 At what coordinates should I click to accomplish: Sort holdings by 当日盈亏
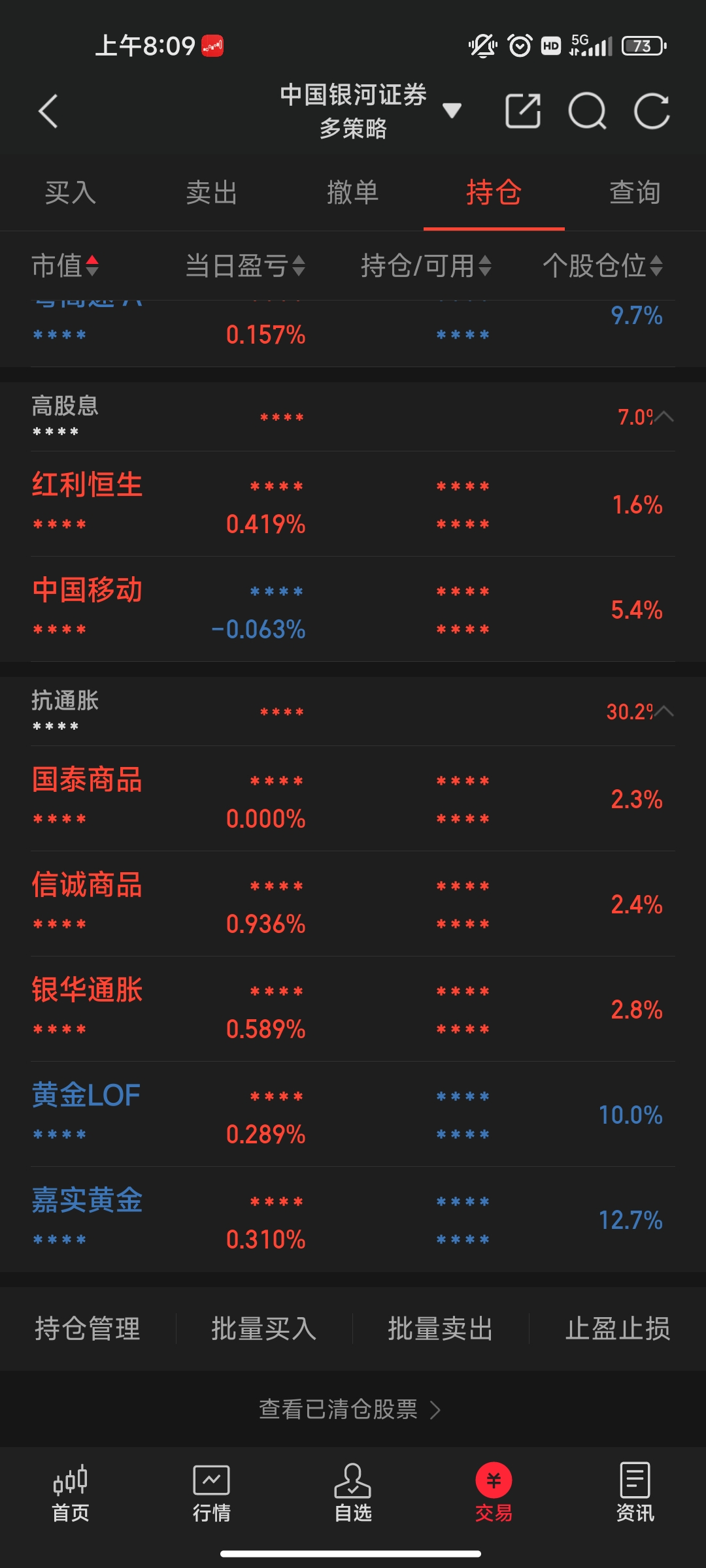(x=245, y=266)
